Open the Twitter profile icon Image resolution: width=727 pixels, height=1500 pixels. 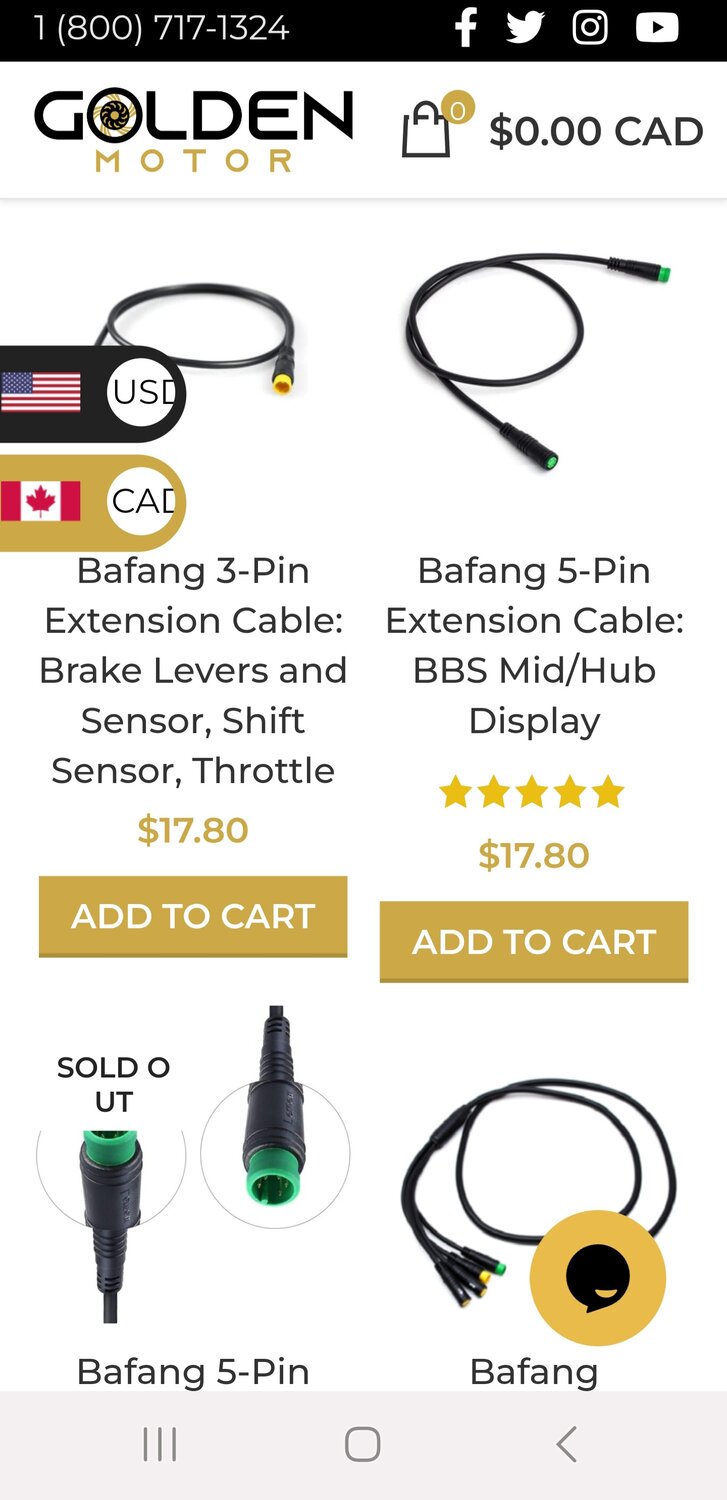tap(525, 28)
